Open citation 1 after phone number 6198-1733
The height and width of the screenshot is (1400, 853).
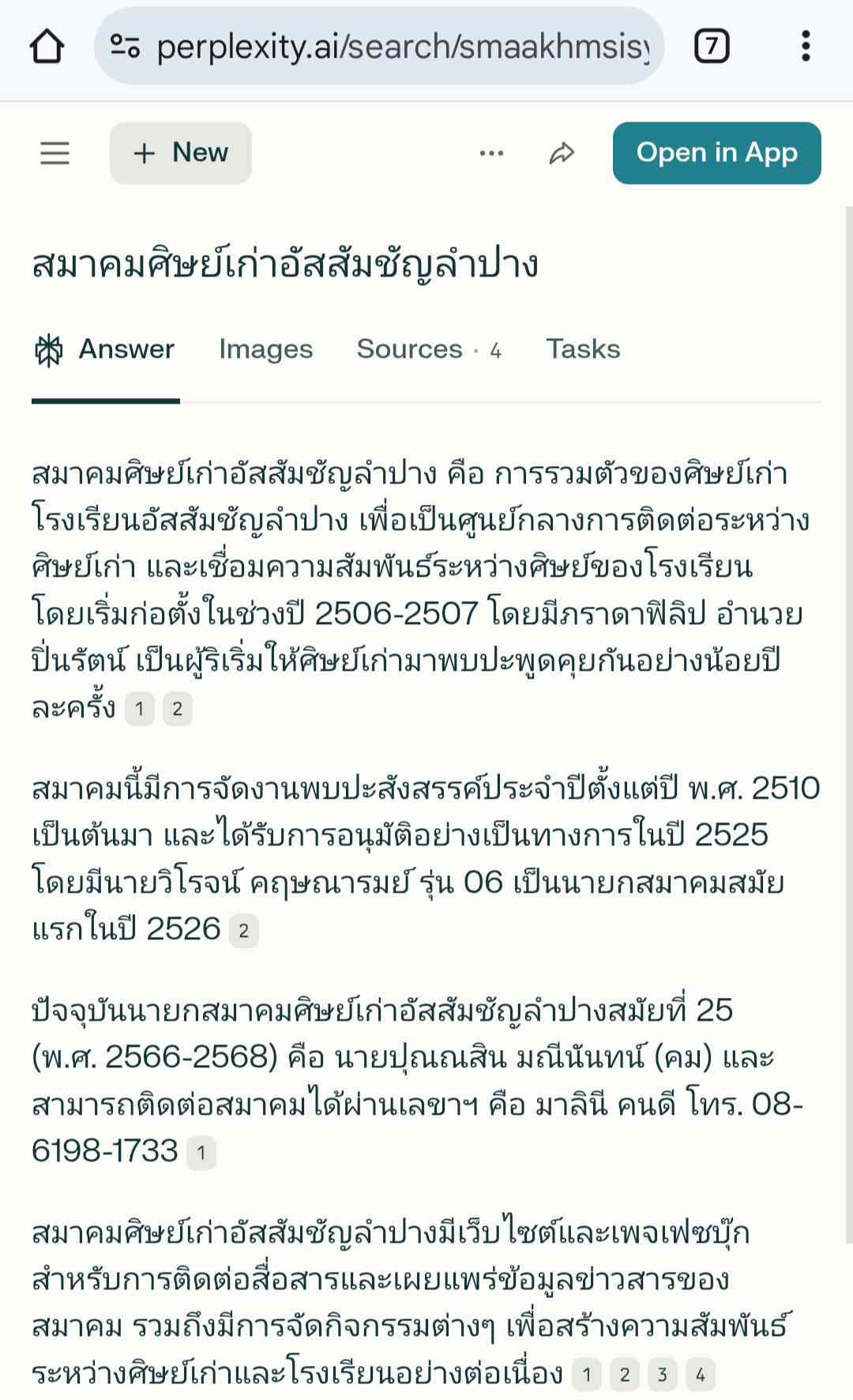(201, 1153)
